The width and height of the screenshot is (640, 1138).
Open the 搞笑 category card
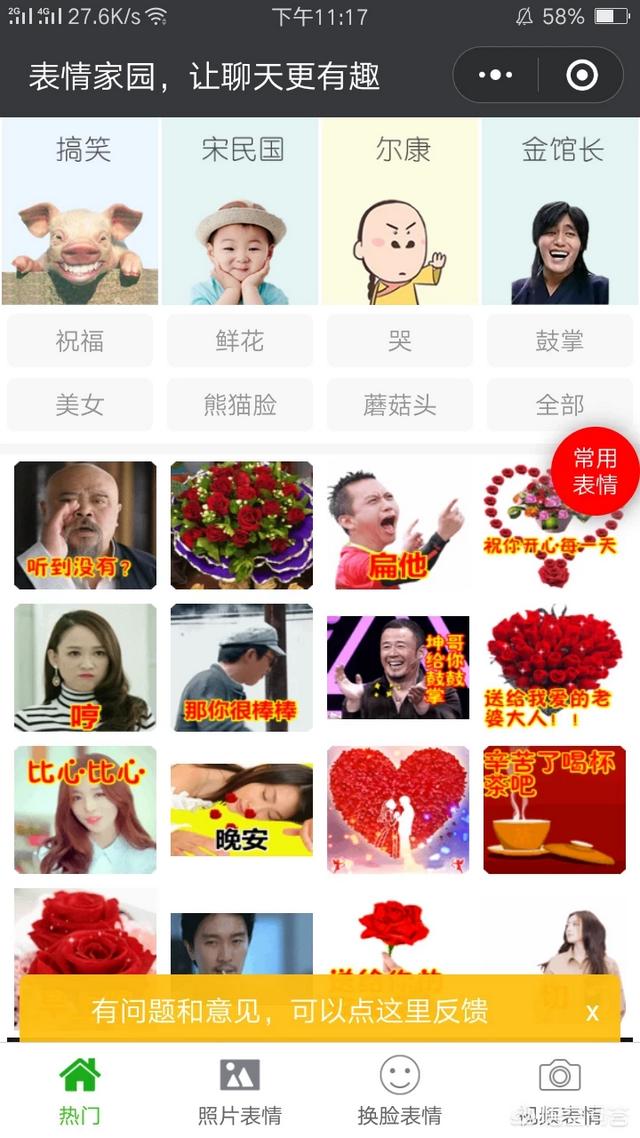tap(80, 211)
